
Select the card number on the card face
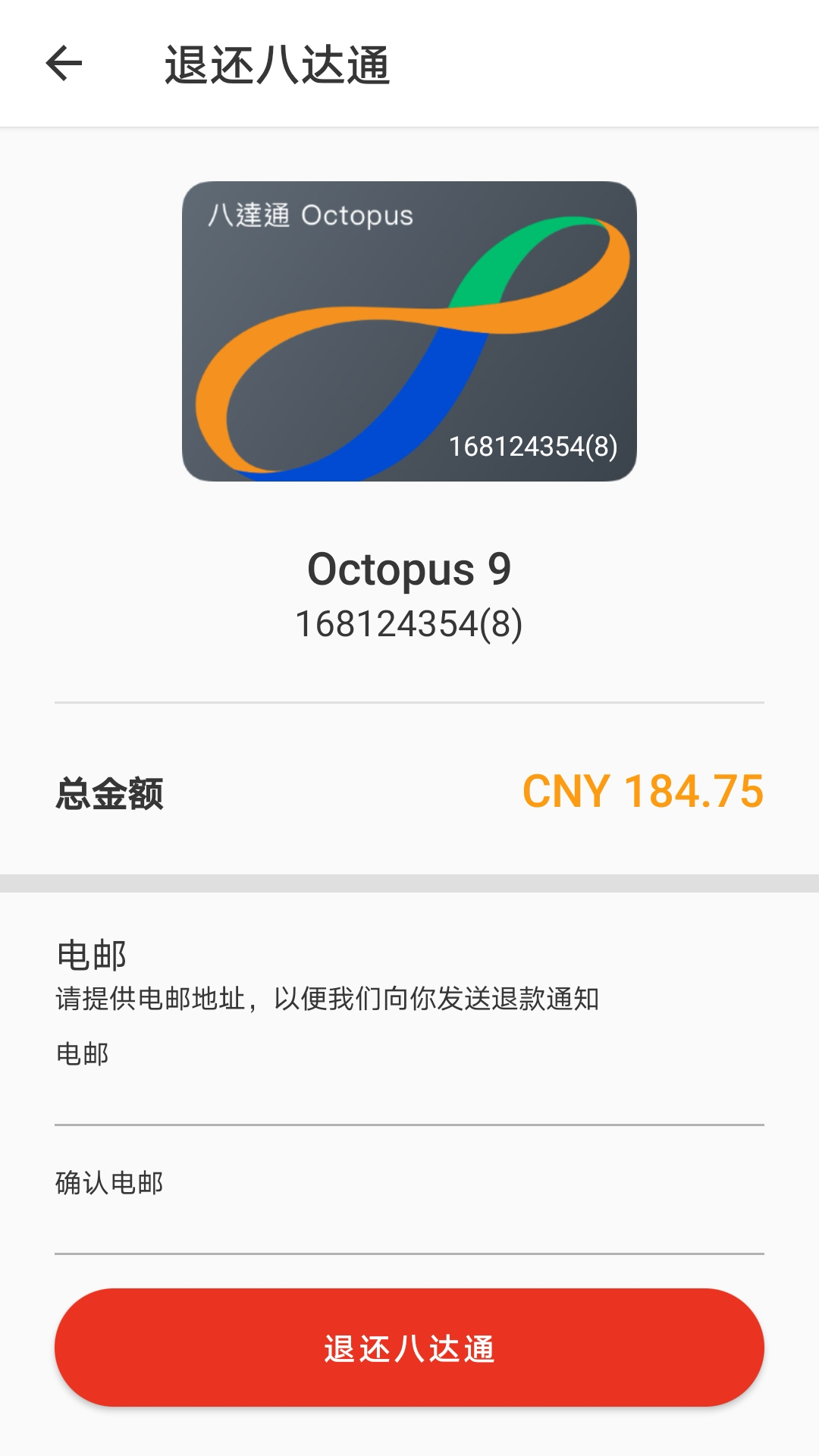(535, 446)
